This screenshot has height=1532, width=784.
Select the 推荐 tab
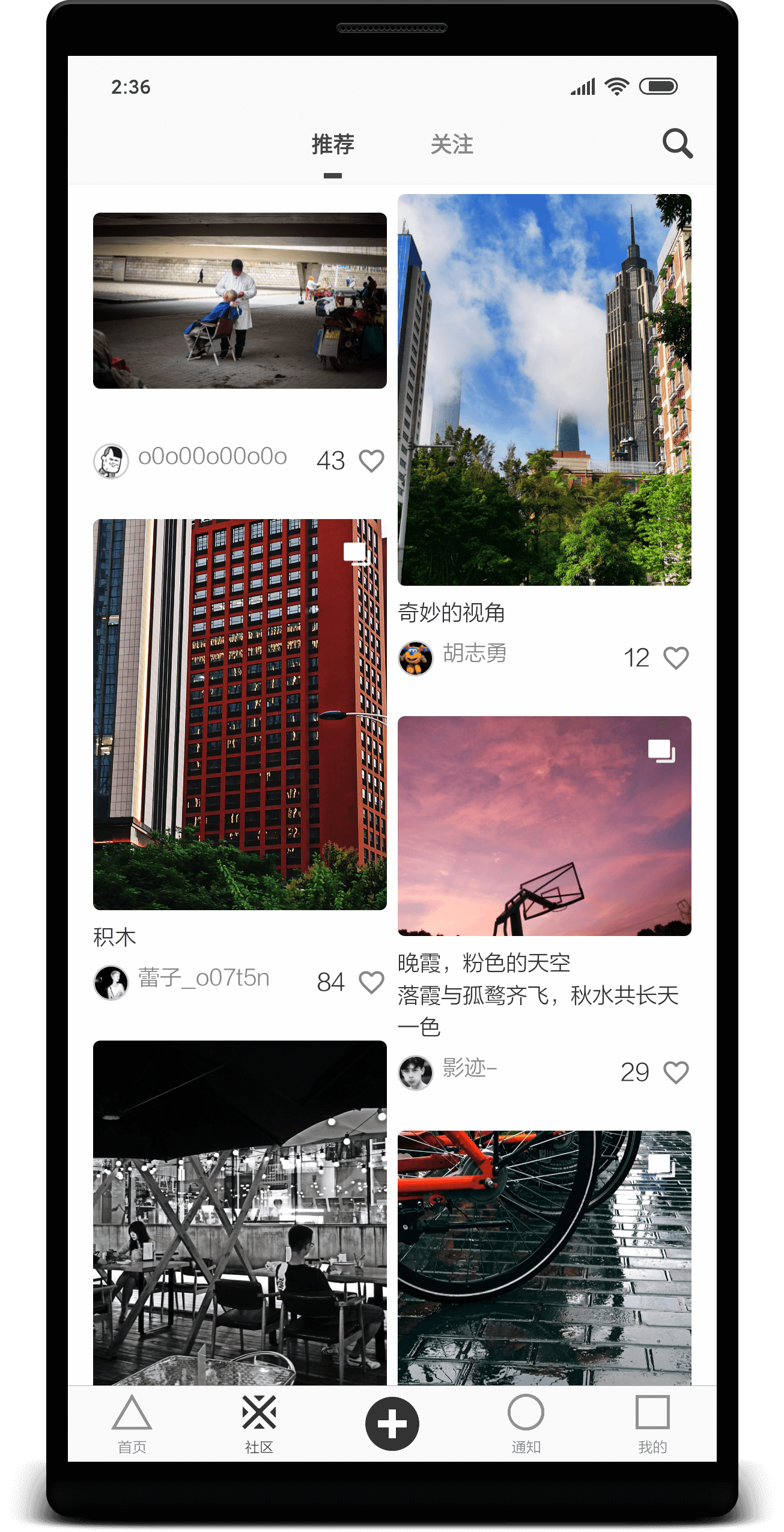click(333, 144)
